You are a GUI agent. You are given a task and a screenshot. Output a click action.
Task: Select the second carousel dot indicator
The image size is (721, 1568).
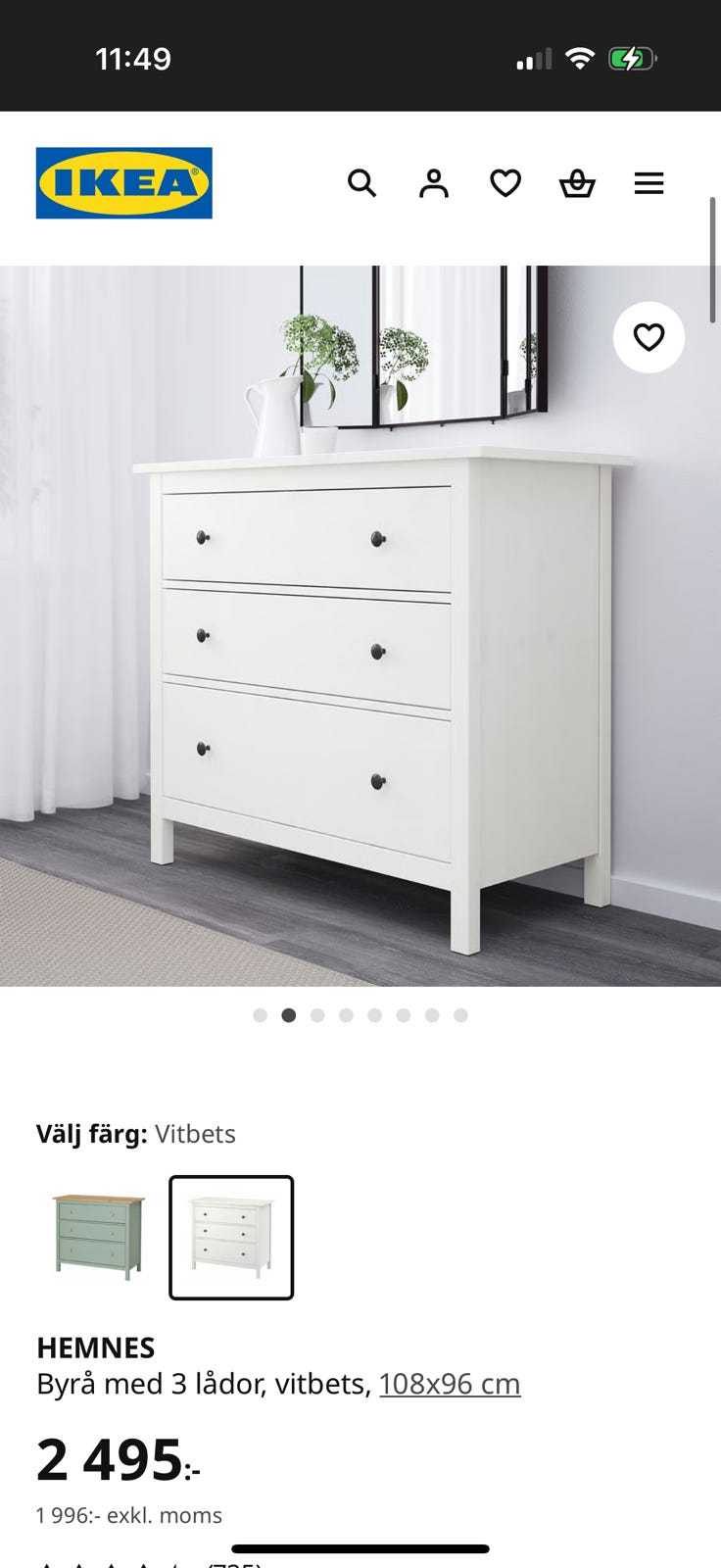(288, 1016)
